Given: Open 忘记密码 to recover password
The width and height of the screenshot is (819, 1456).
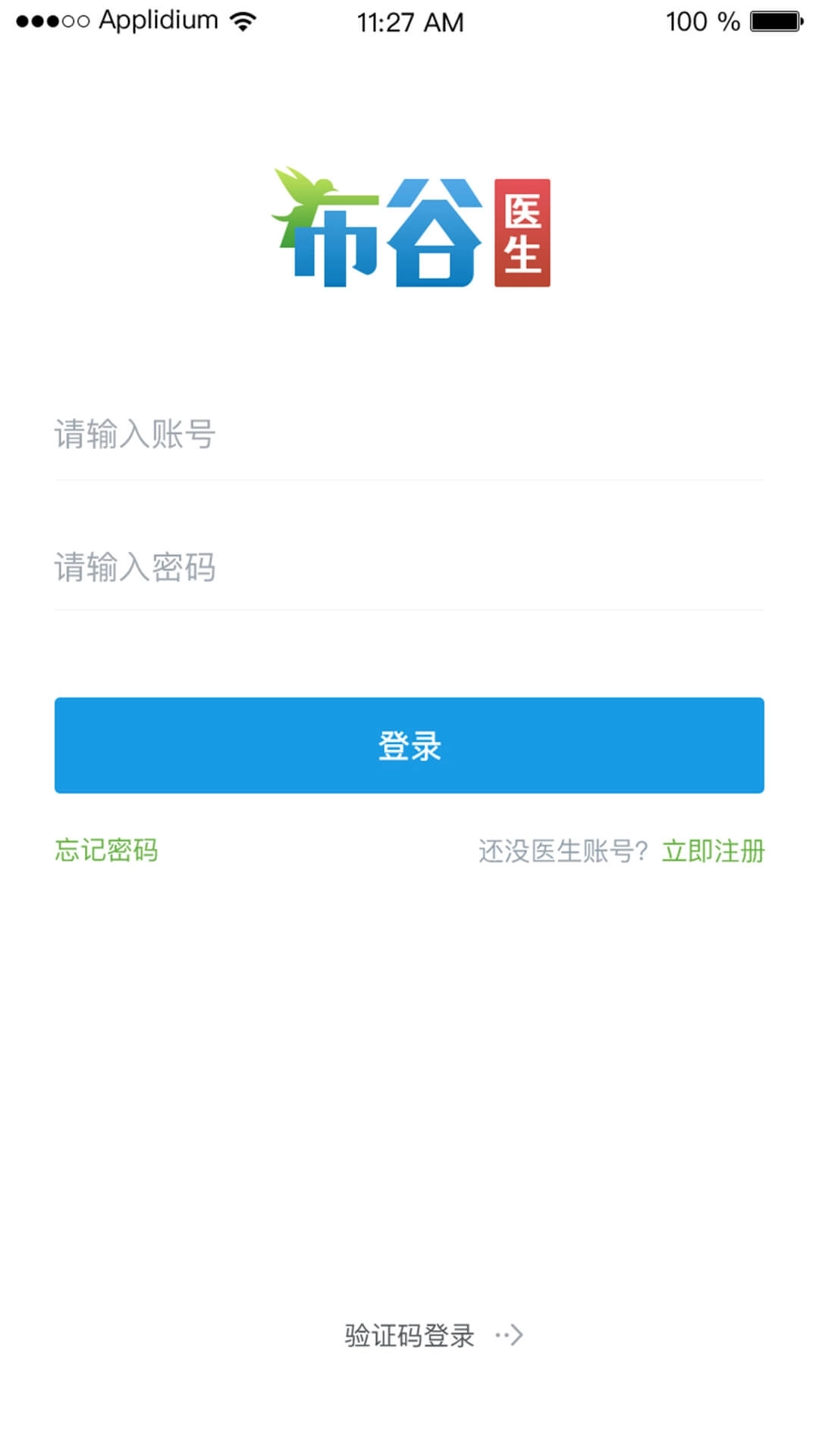Looking at the screenshot, I should coord(107,851).
